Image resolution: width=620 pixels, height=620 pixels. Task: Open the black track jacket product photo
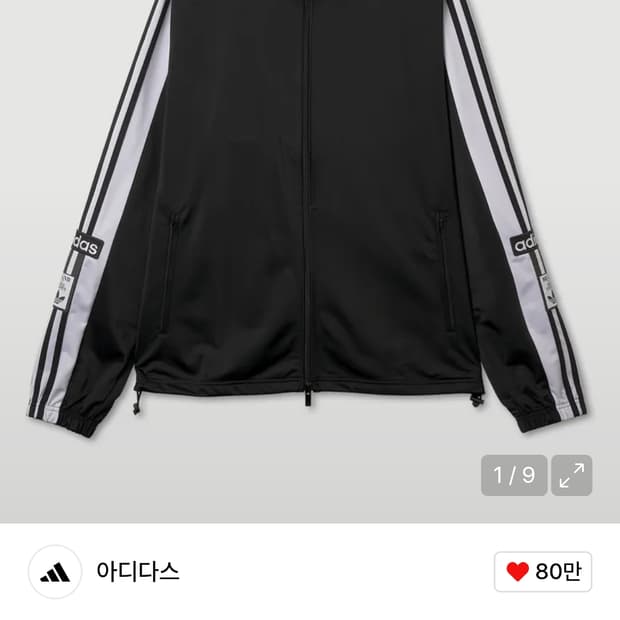coord(308,230)
